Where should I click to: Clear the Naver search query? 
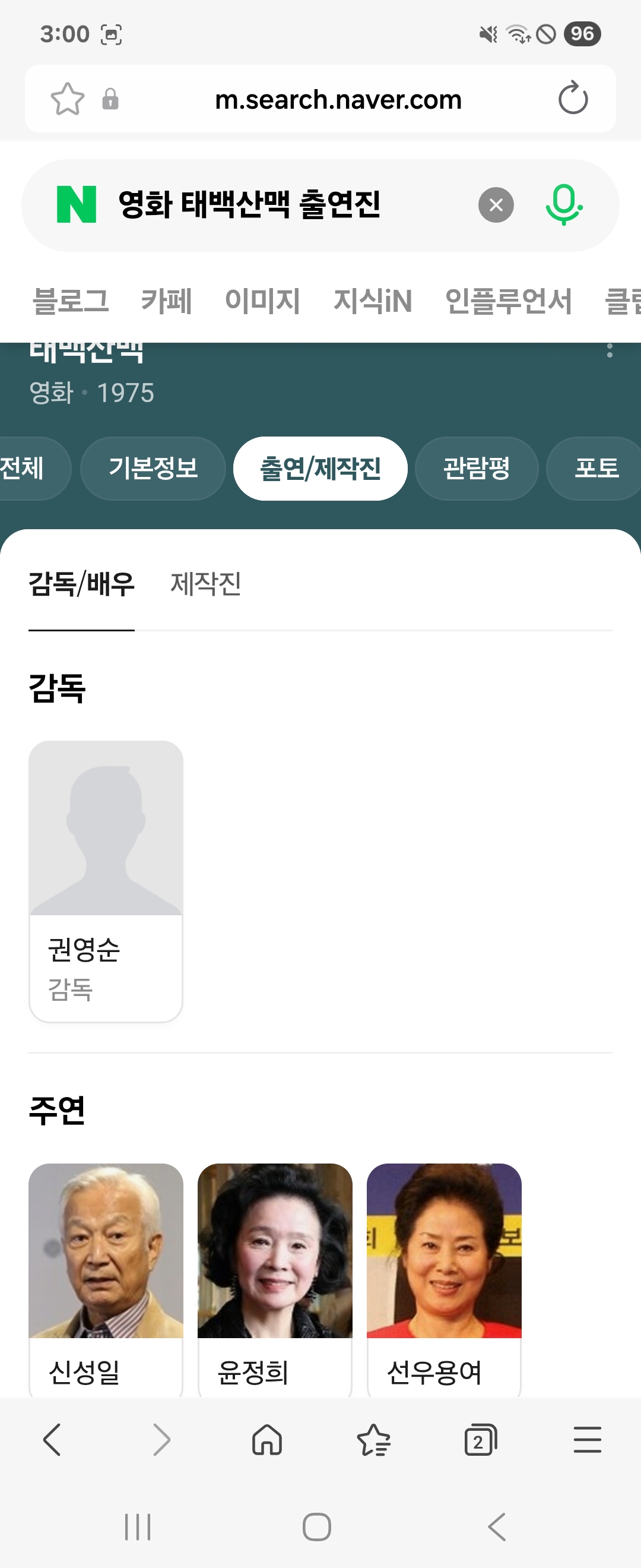pos(496,204)
